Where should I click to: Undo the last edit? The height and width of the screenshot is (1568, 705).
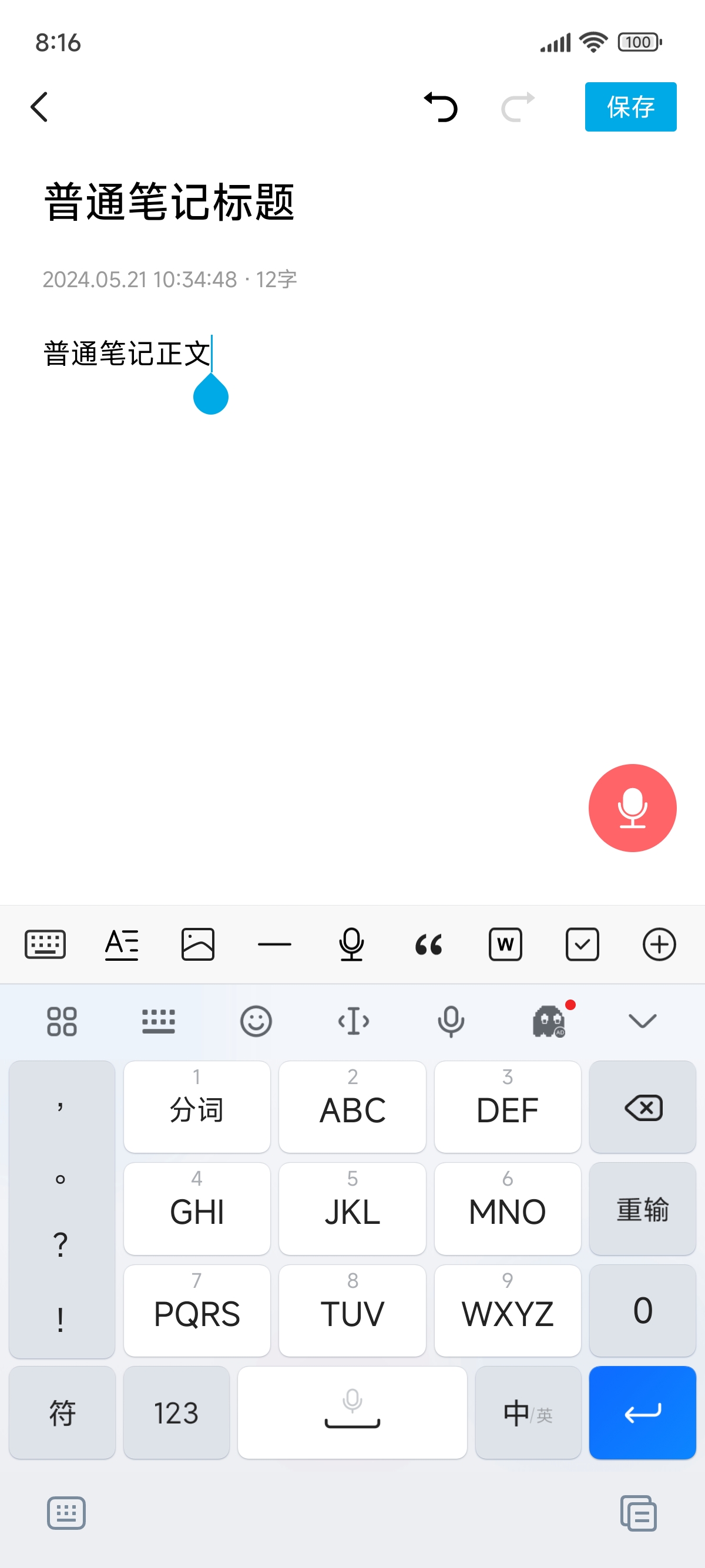coord(441,107)
